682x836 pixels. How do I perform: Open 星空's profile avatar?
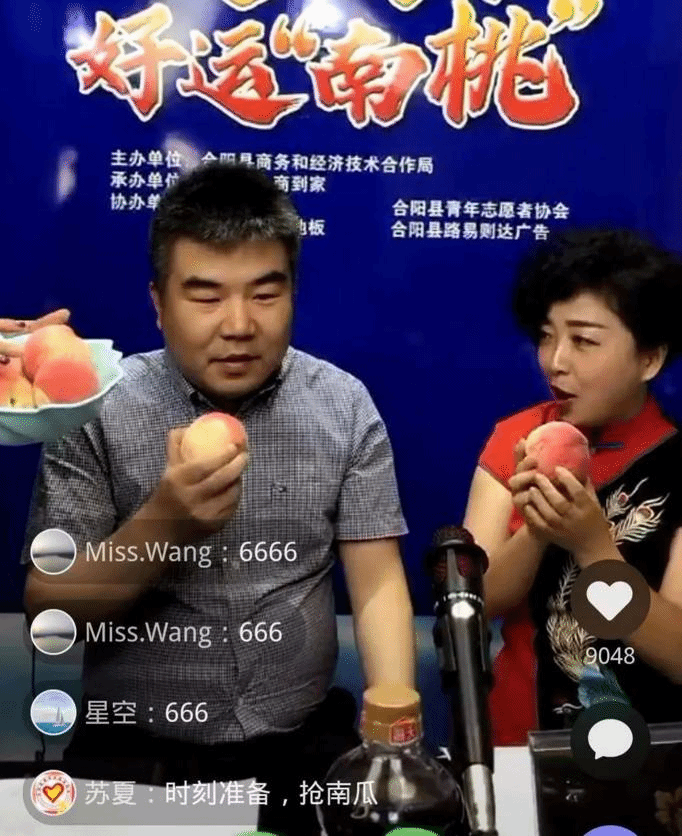tap(53, 712)
